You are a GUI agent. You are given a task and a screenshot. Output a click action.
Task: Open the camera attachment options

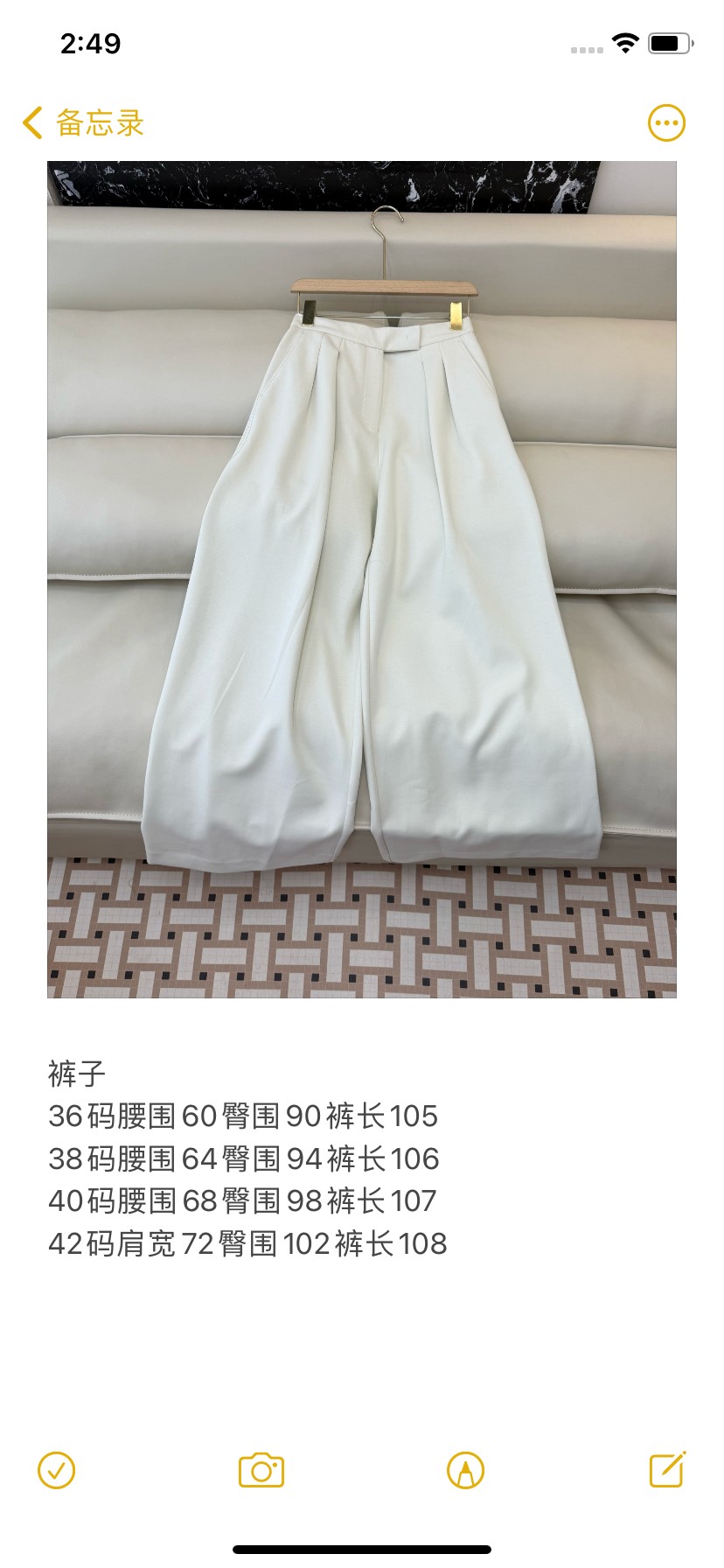pos(261,1470)
